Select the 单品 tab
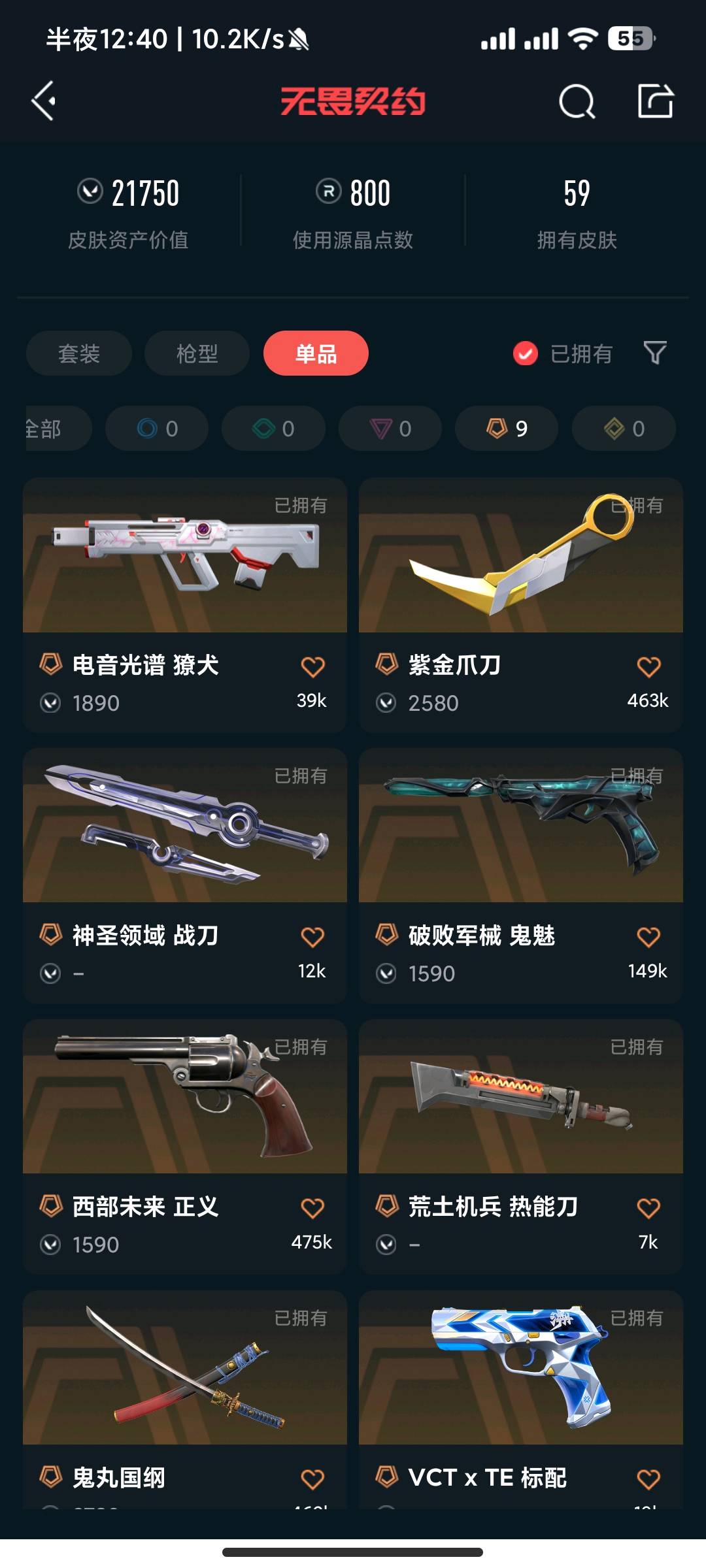The image size is (706, 1568). 316,353
